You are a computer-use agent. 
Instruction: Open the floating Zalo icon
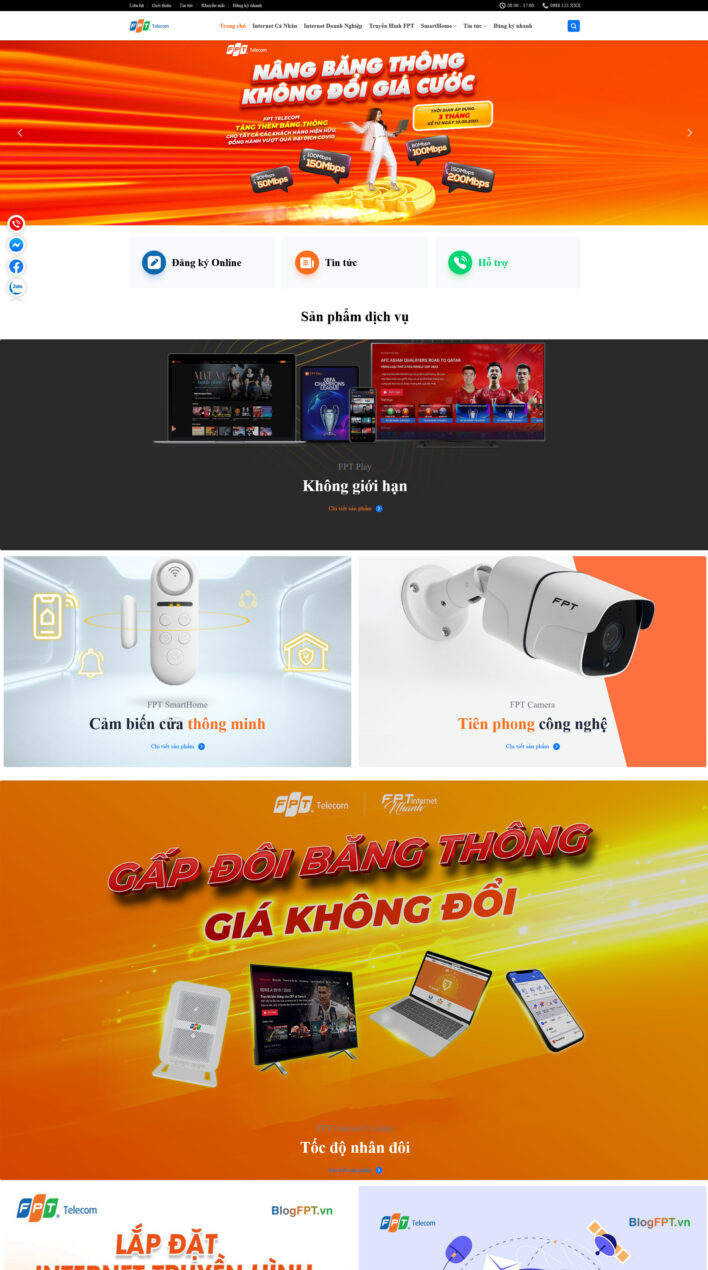tap(16, 287)
